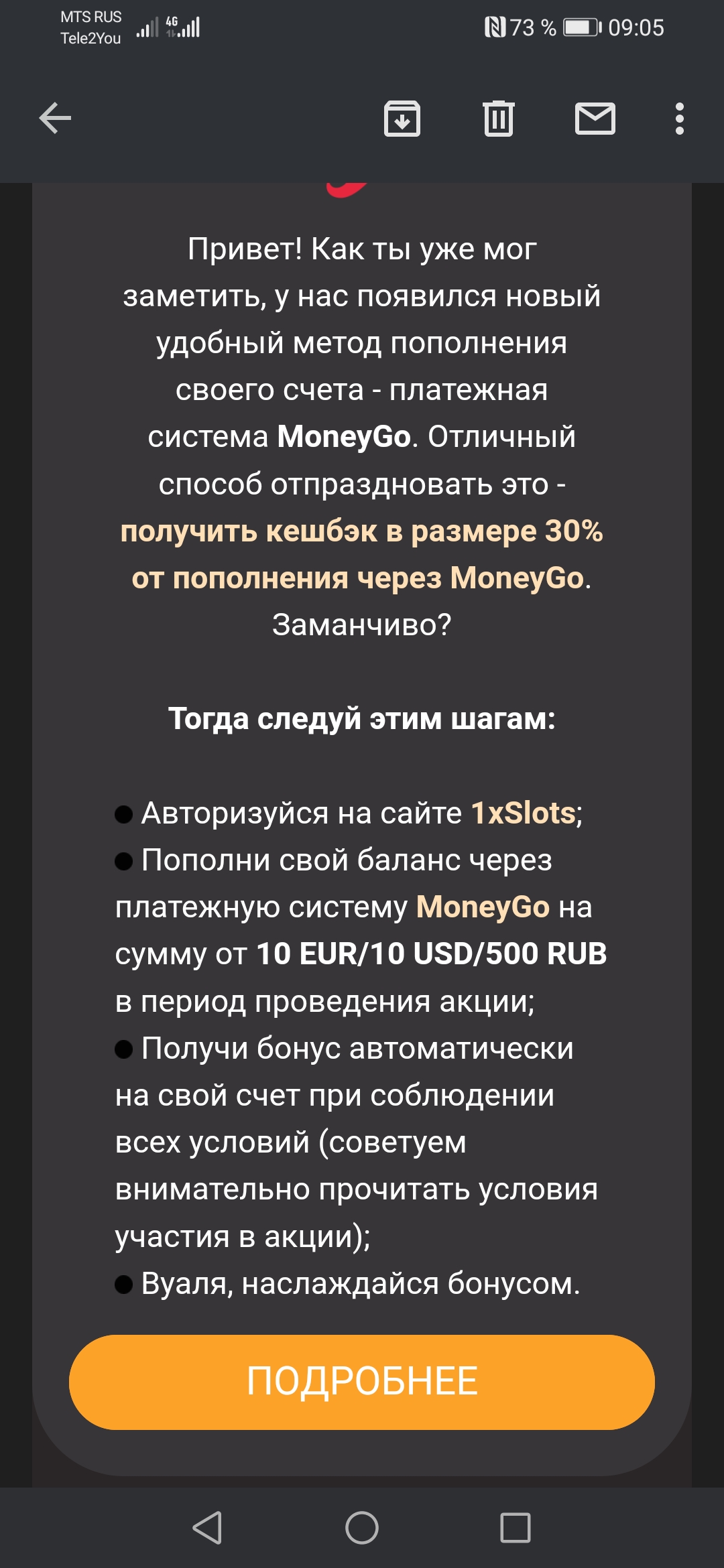
Task: Open recent apps from navigation bar
Action: 516,1528
